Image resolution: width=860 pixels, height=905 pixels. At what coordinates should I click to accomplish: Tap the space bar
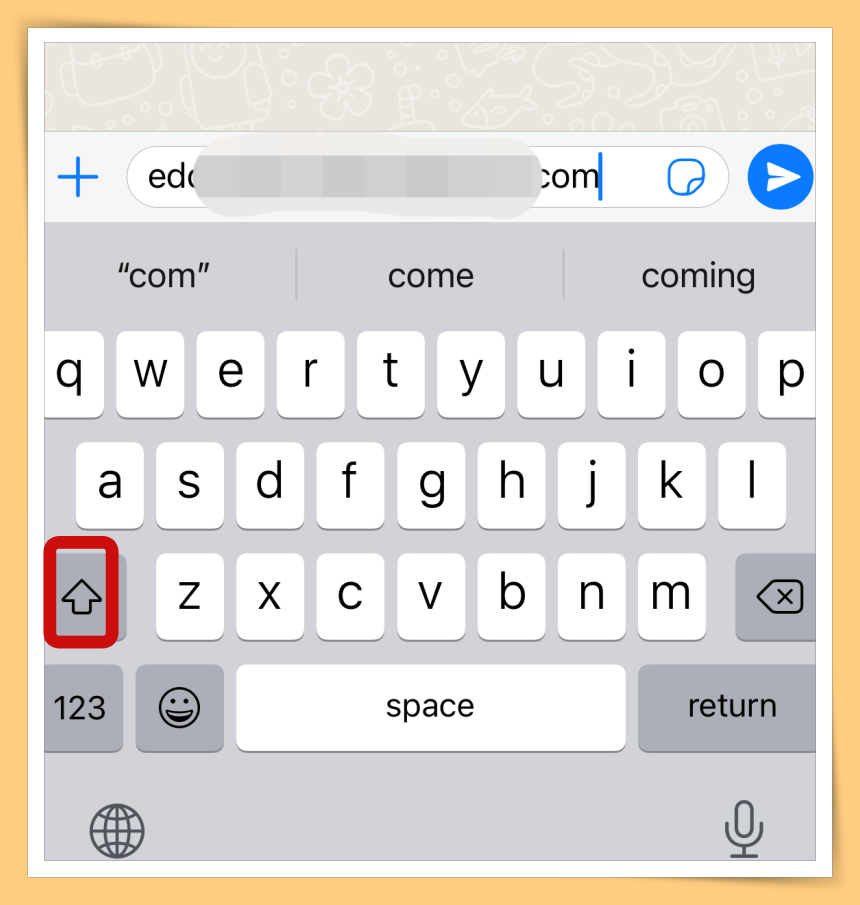coord(430,708)
